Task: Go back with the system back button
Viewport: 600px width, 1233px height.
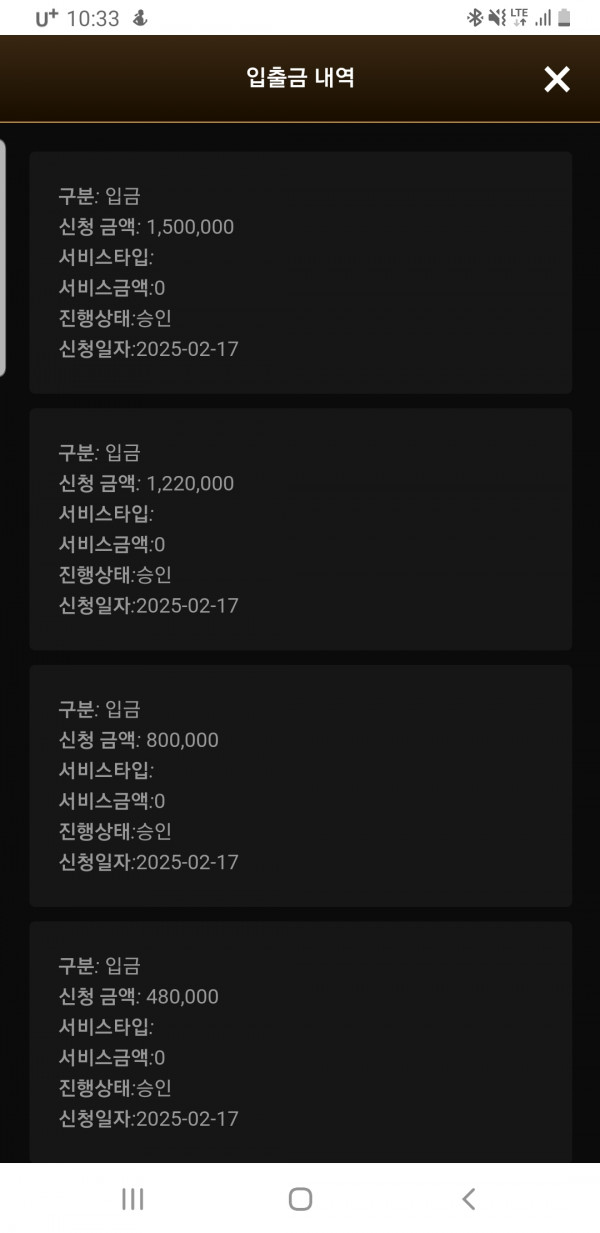Action: click(x=468, y=1199)
